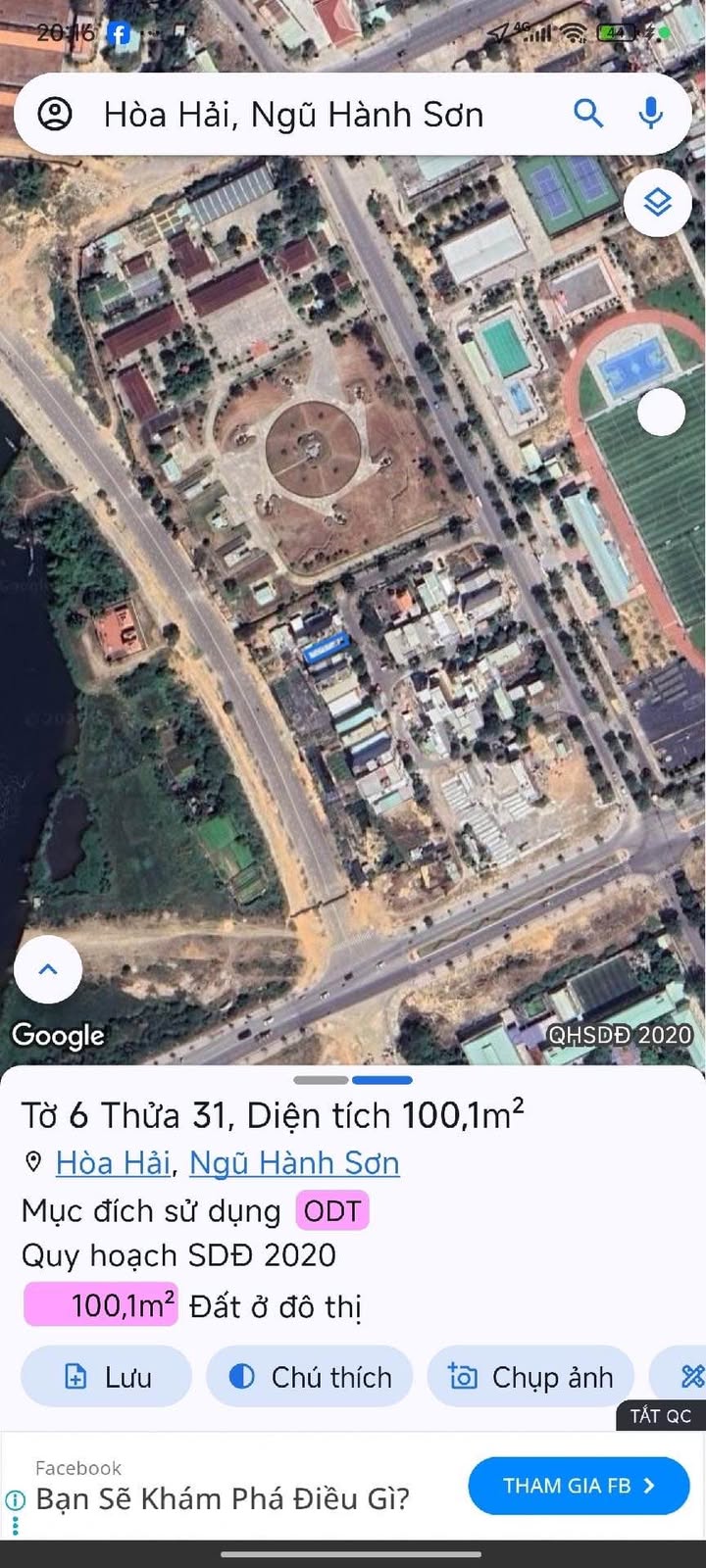
Task: Tap the Chụp ảnh button
Action: [x=530, y=1377]
